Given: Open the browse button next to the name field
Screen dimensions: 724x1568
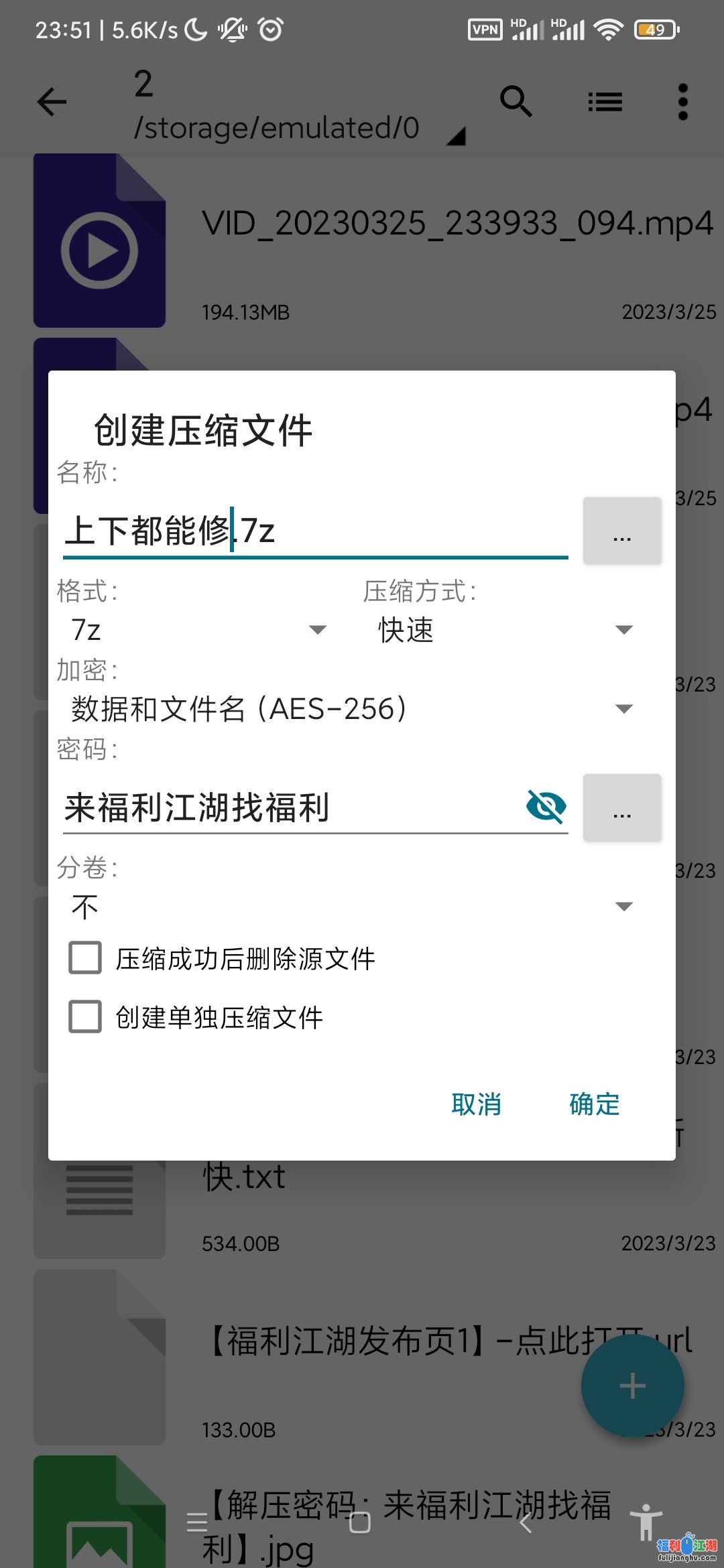Looking at the screenshot, I should [x=622, y=531].
